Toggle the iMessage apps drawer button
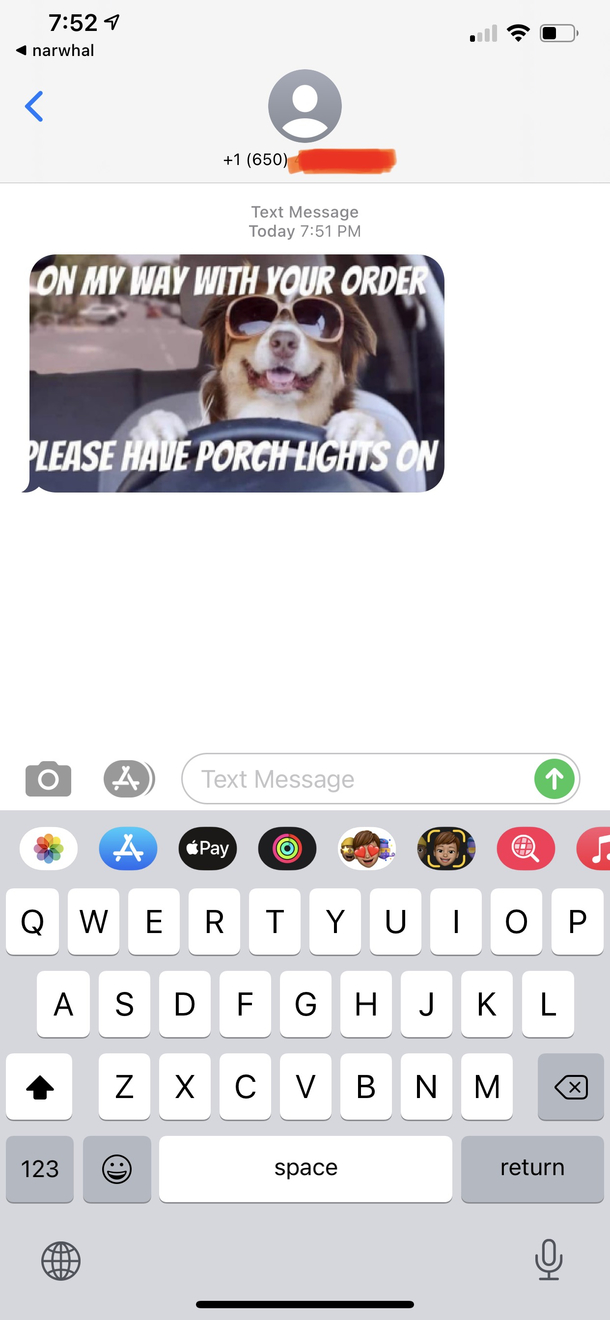The image size is (610, 1320). [x=128, y=779]
